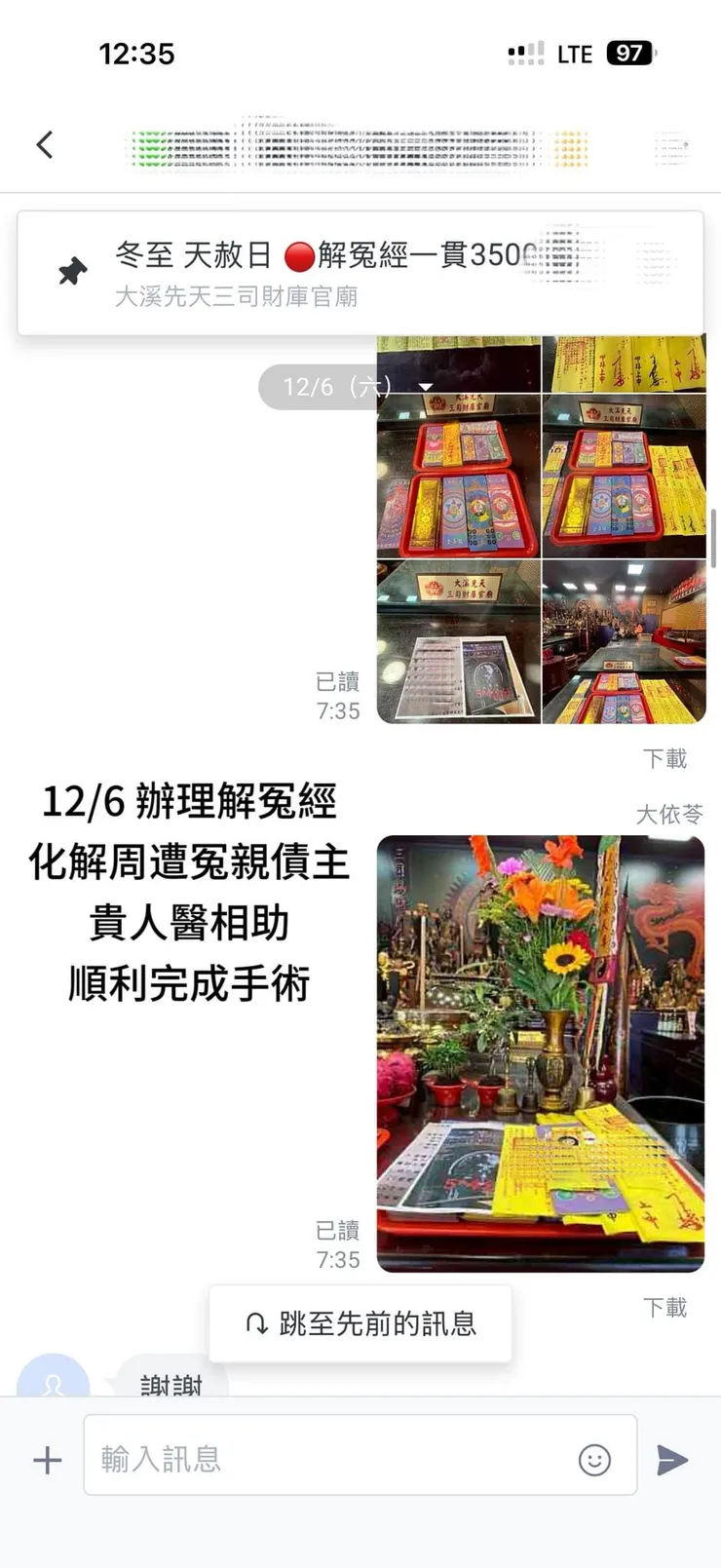Tap the sender name 大依苓

[x=669, y=814]
